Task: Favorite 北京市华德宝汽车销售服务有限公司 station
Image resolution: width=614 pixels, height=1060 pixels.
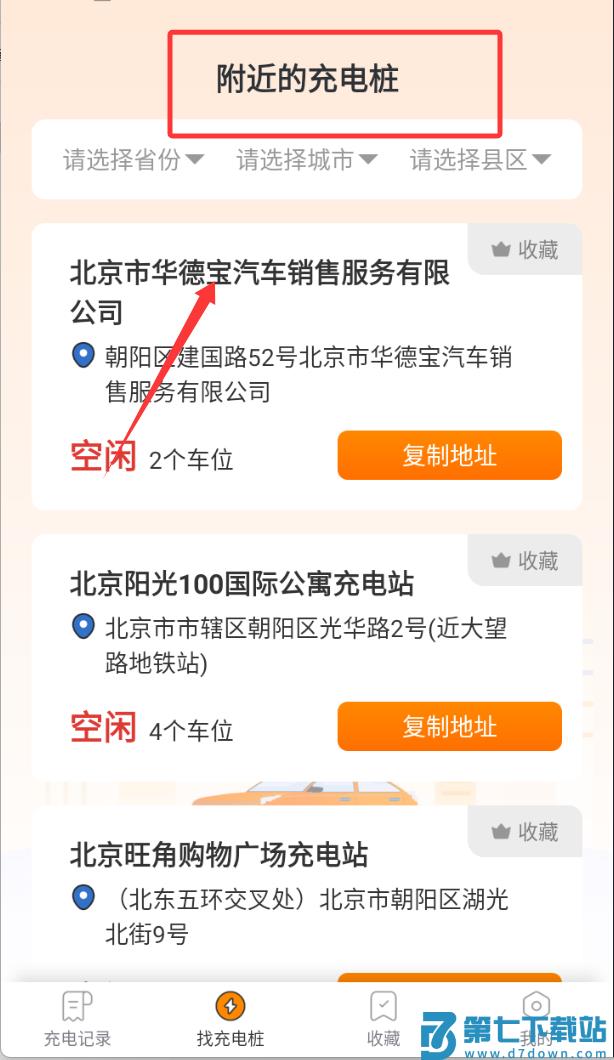Action: pyautogui.click(x=525, y=250)
